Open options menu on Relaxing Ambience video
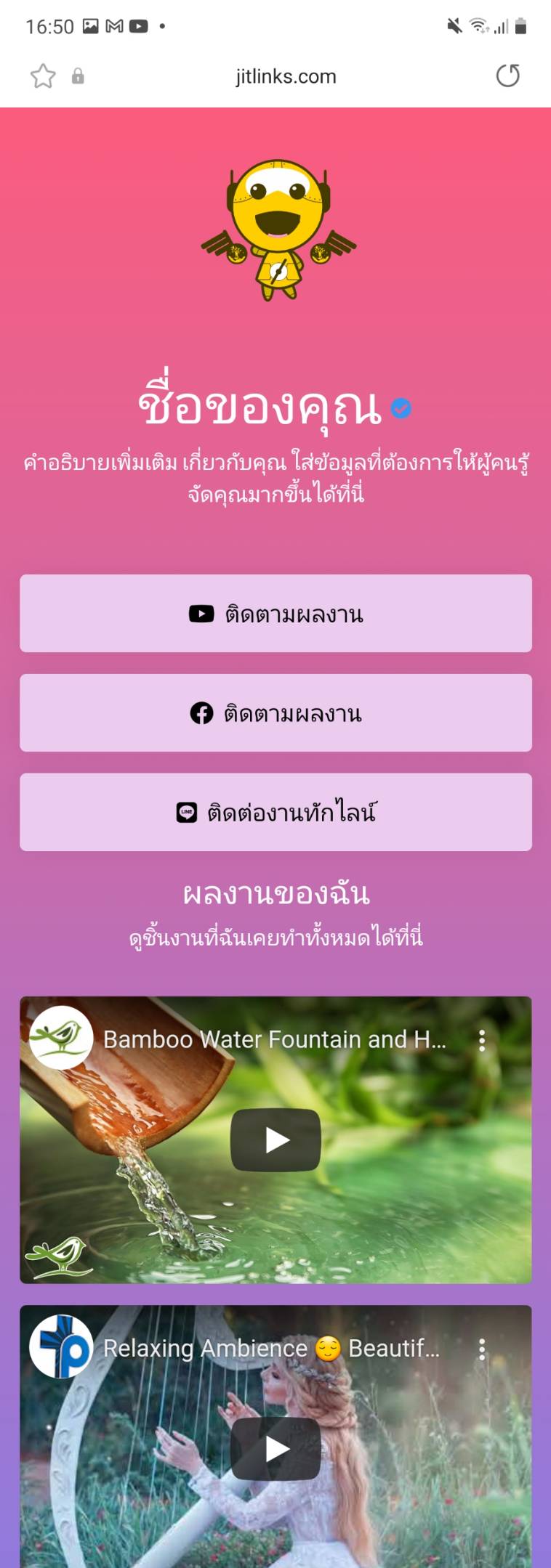This screenshot has width=551, height=1568. click(482, 1349)
